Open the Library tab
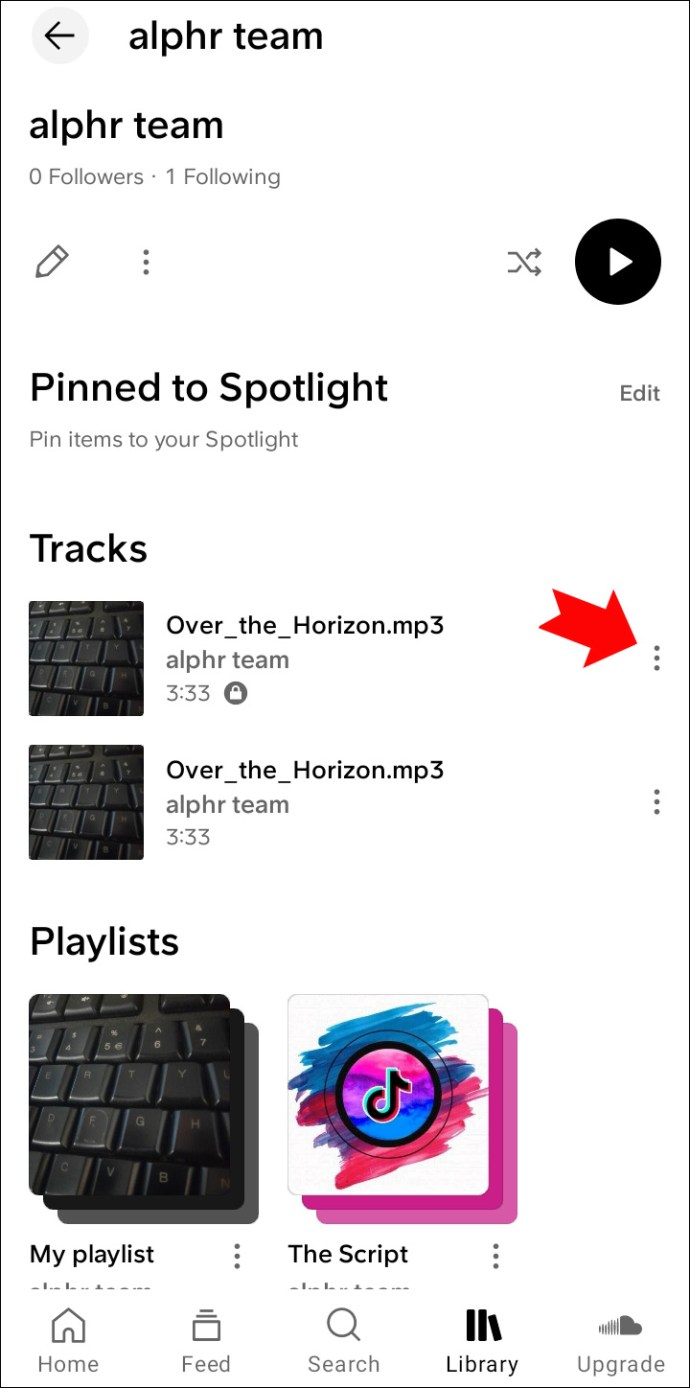 point(482,1340)
